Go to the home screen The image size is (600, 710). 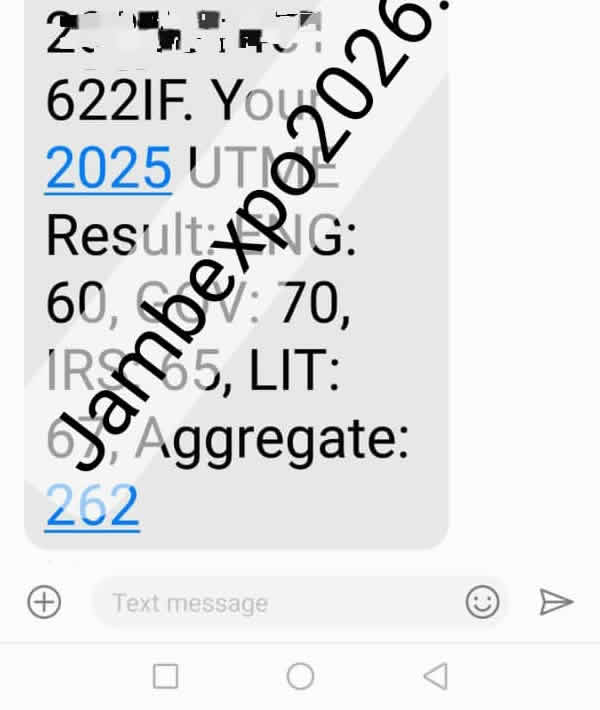(x=300, y=677)
